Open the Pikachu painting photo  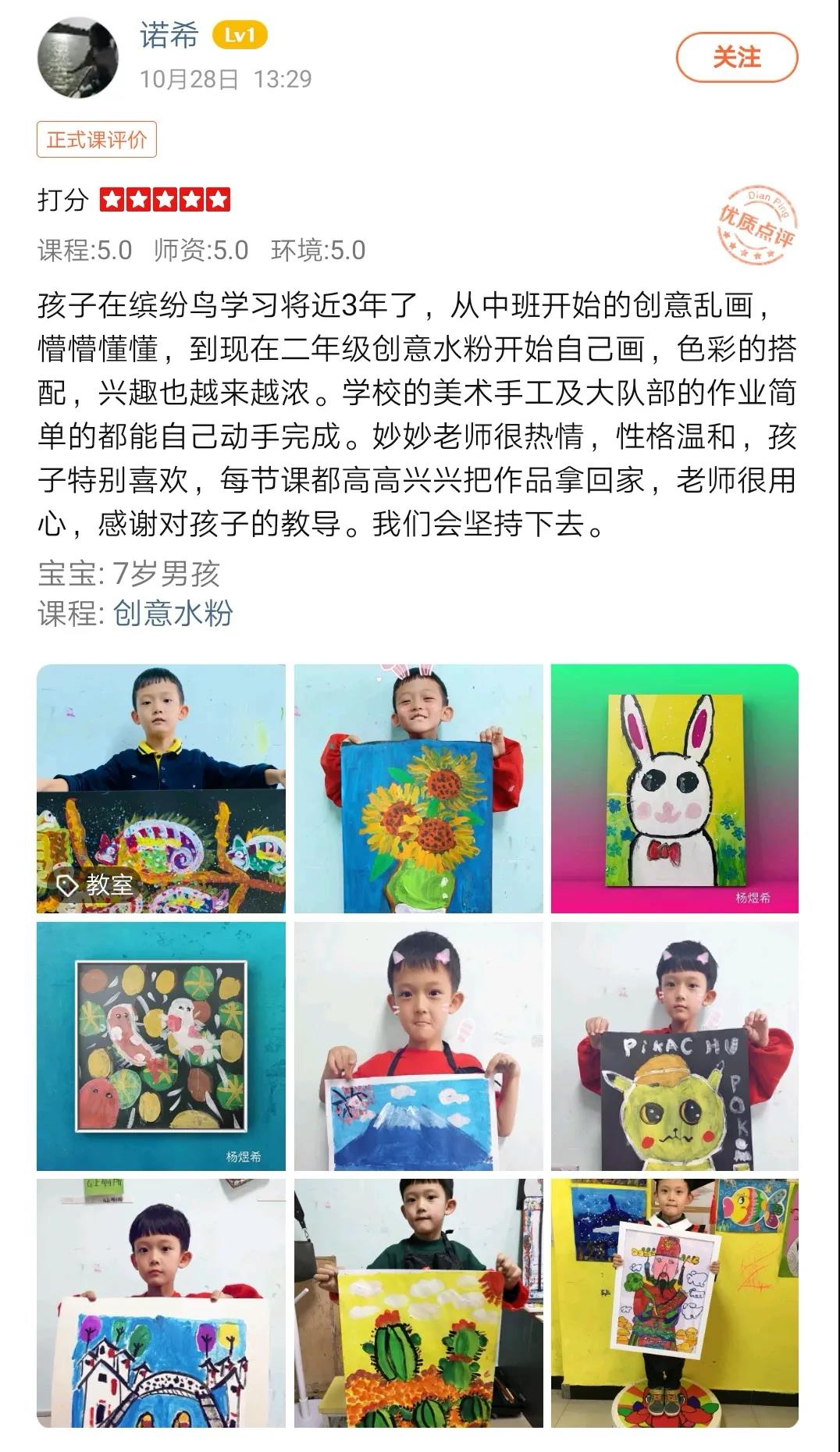click(x=674, y=1046)
